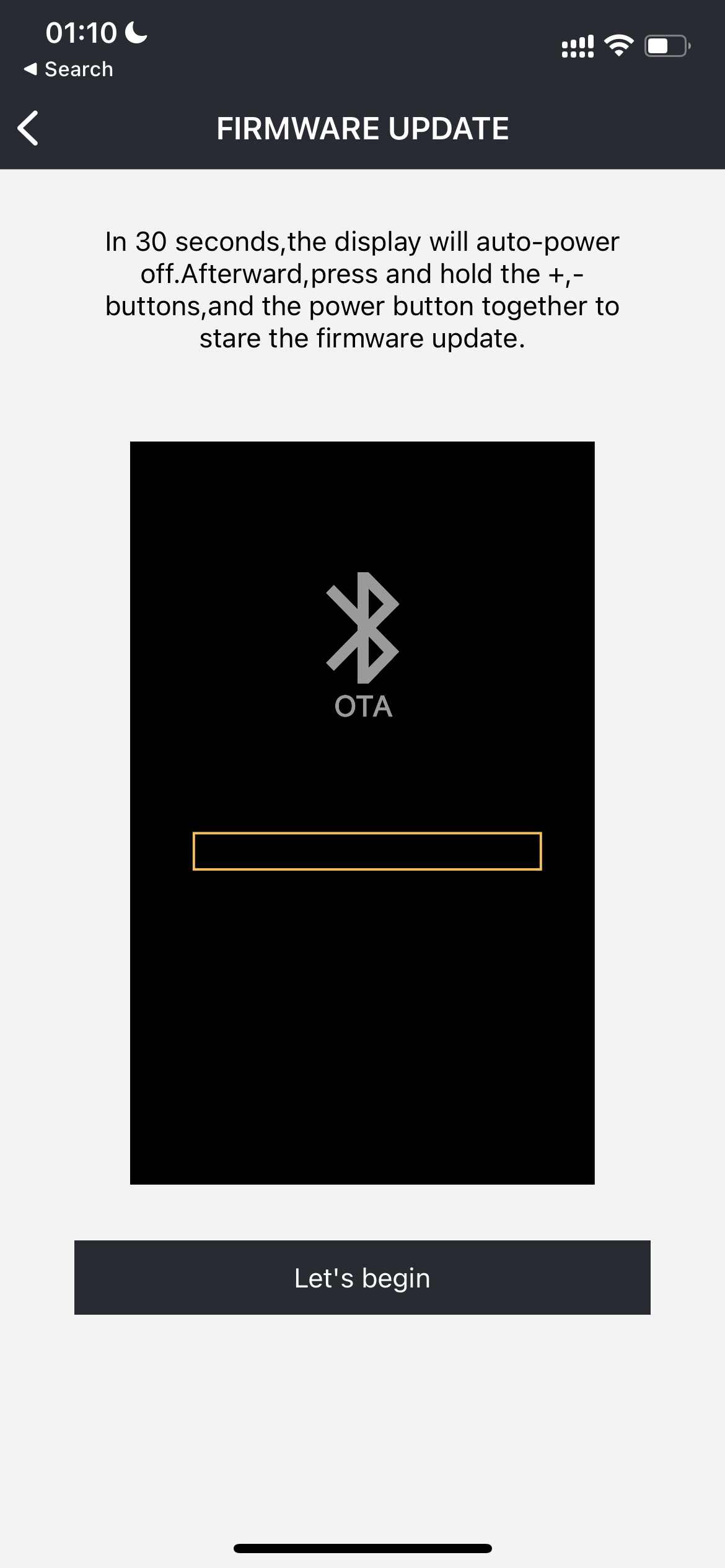Return to Search via status bar link
725x1568 pixels.
pyautogui.click(x=68, y=69)
